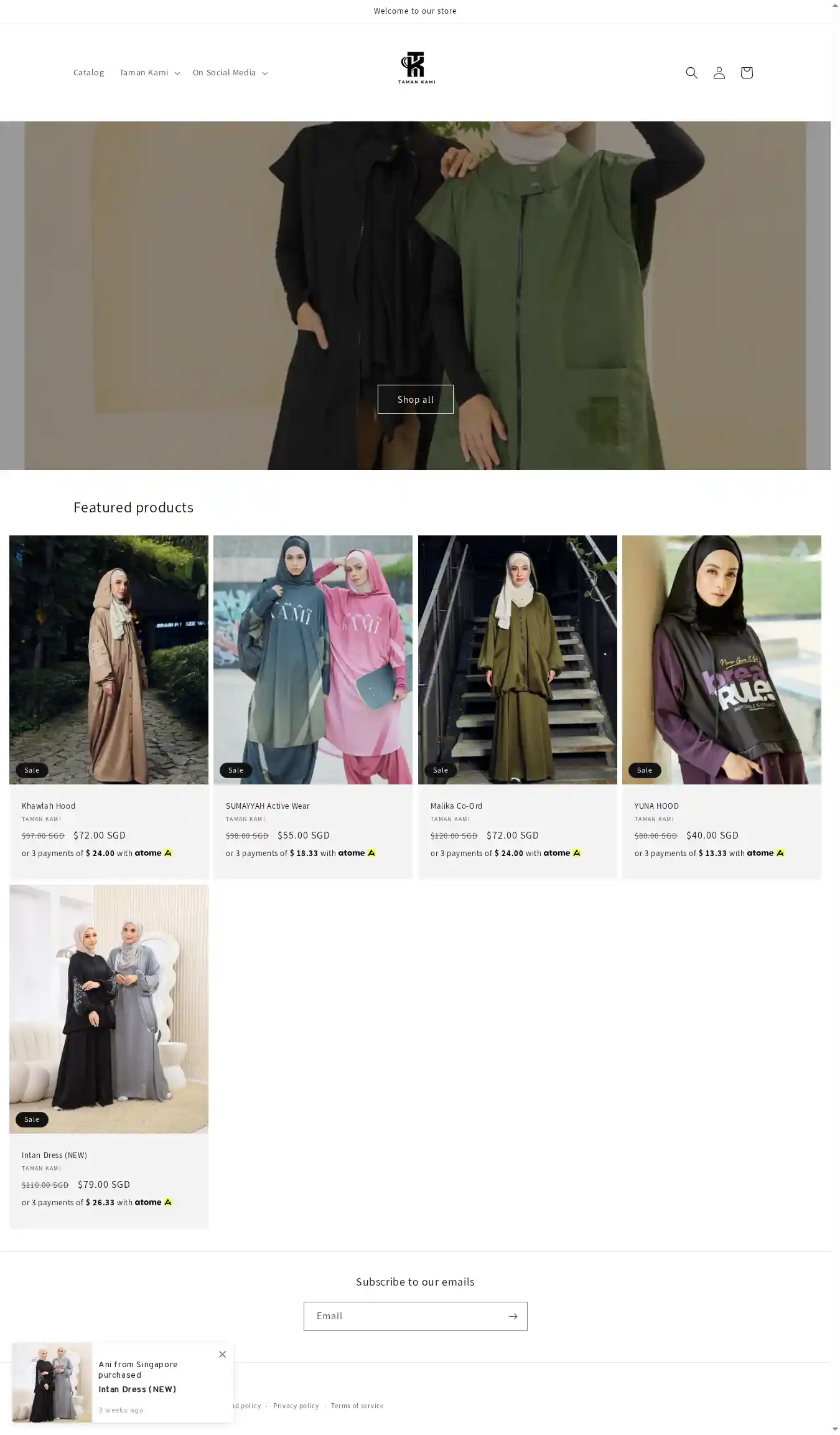840x1435 pixels.
Task: Open the Khawlah Hood product
Action: tap(49, 806)
